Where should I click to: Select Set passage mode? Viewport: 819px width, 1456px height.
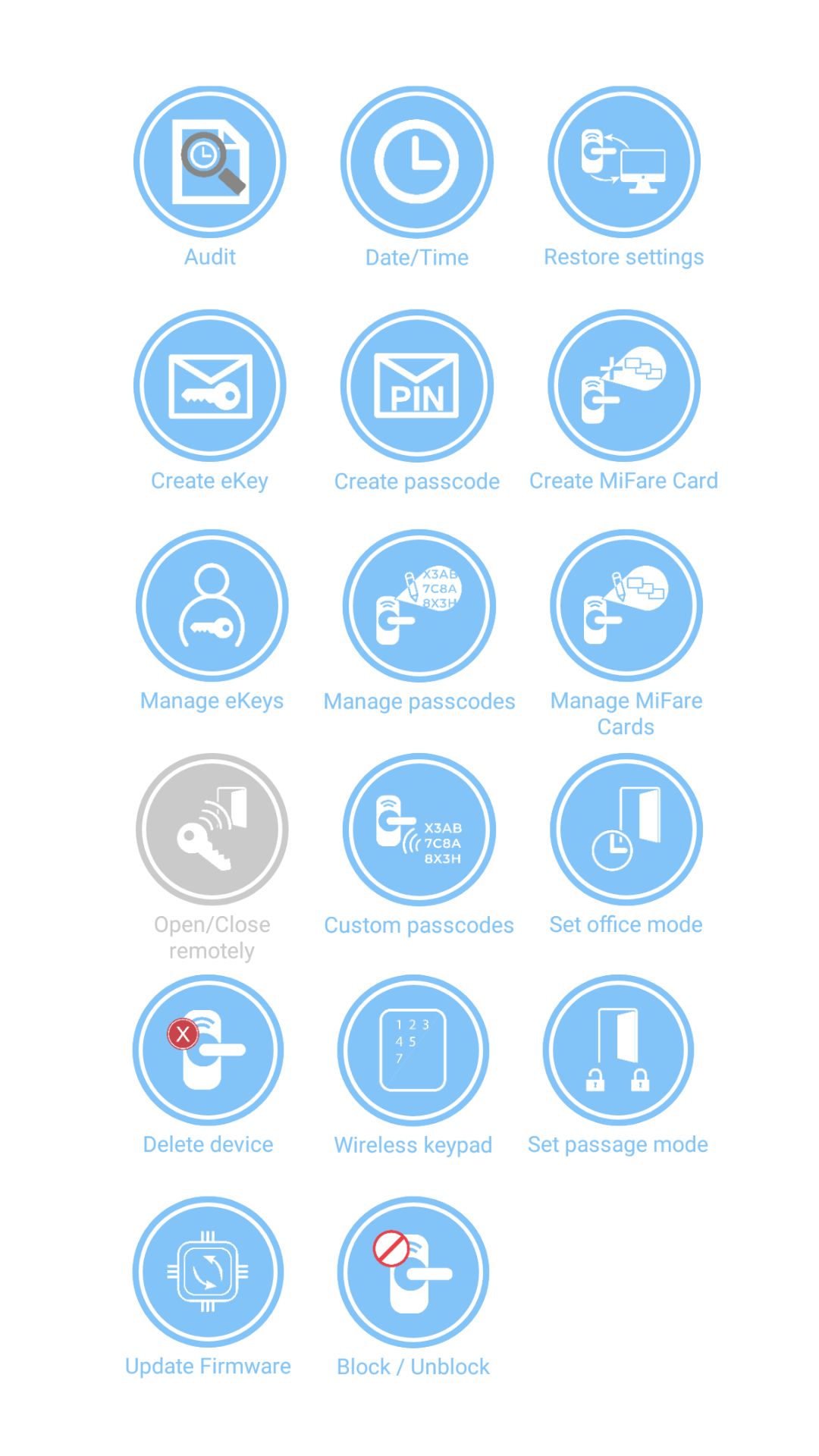click(x=618, y=1050)
